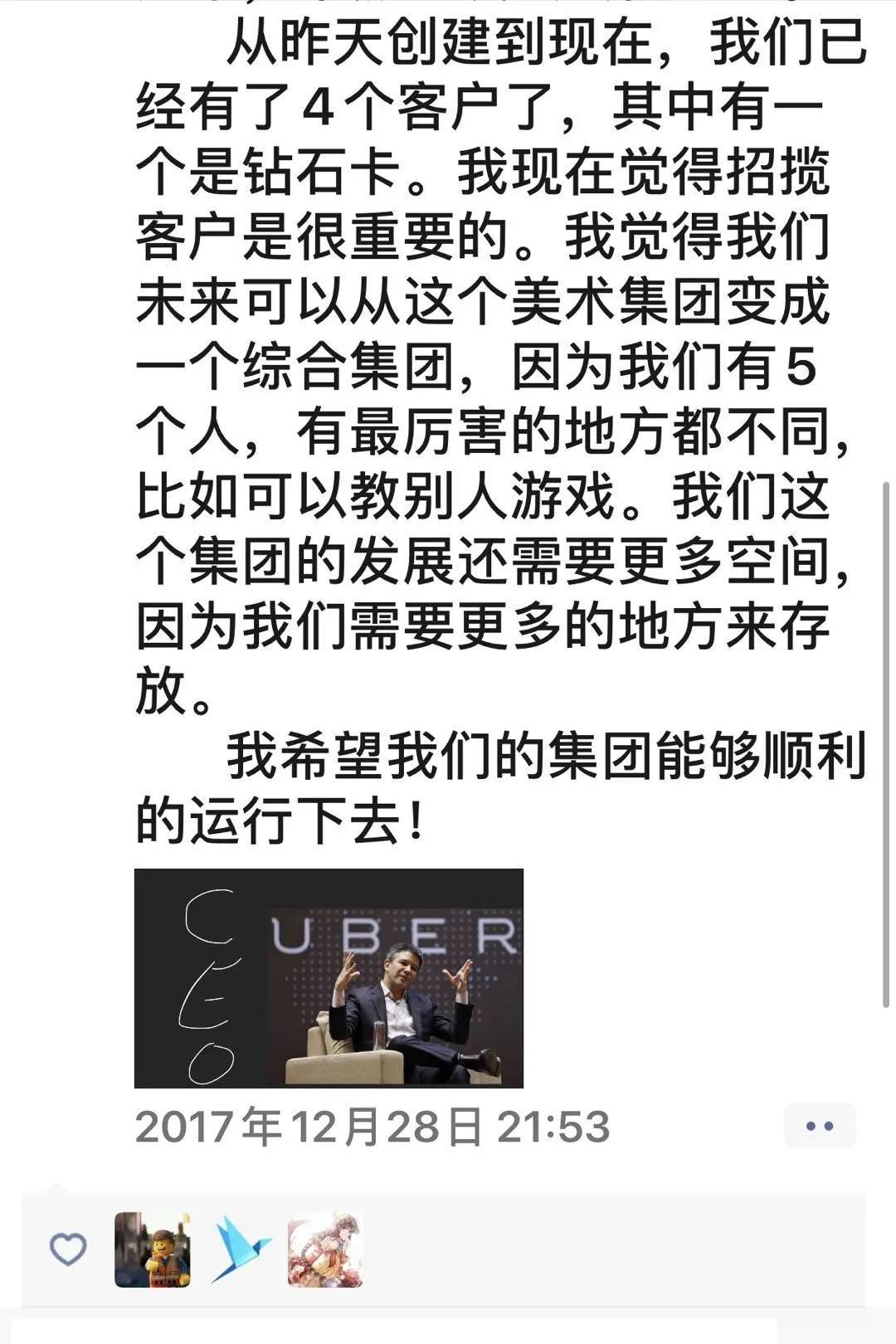Viewport: 896px width, 1344px height.
Task: Open the profile with the Lego figure avatar
Action: coord(153,1249)
